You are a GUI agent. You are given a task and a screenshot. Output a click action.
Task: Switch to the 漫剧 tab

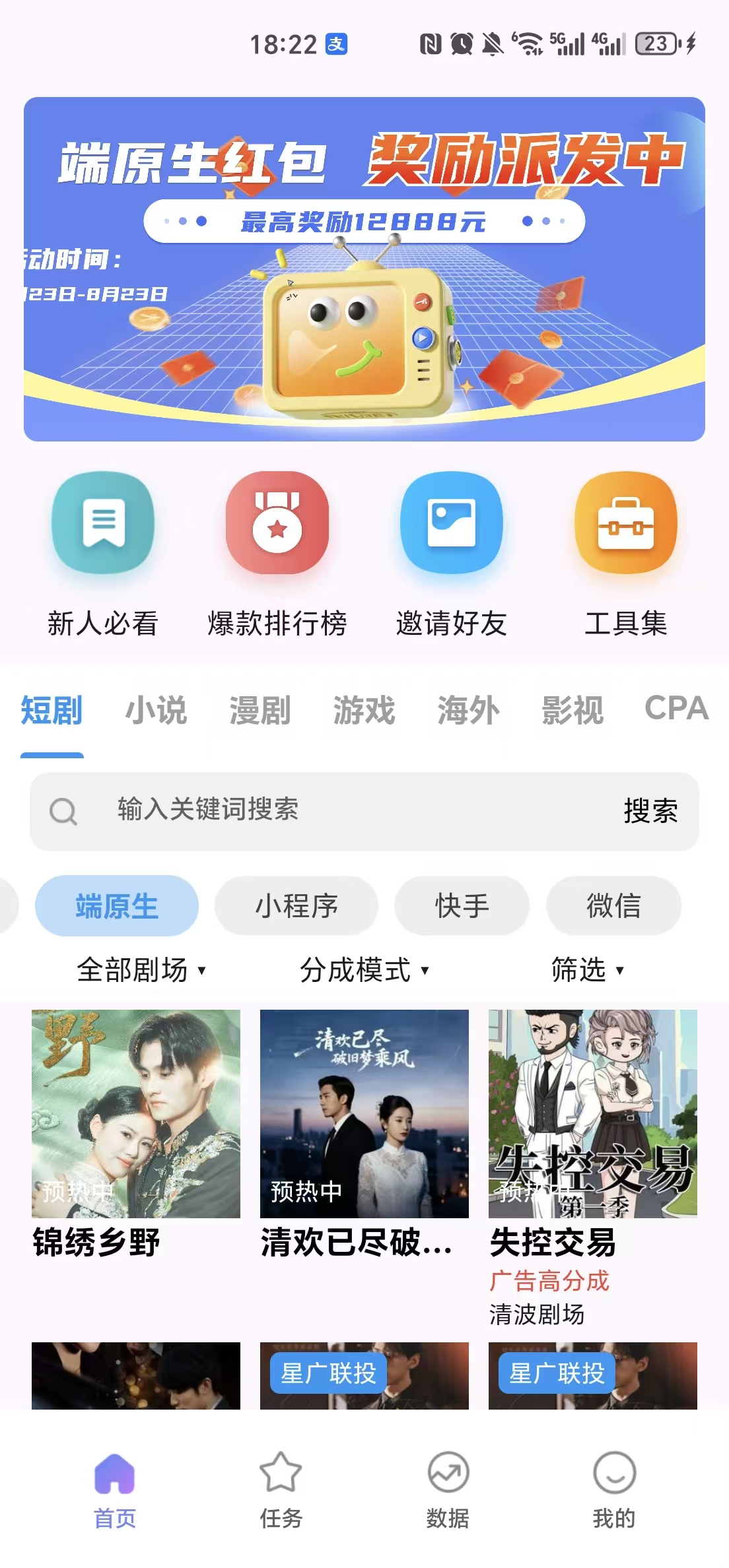tap(260, 711)
